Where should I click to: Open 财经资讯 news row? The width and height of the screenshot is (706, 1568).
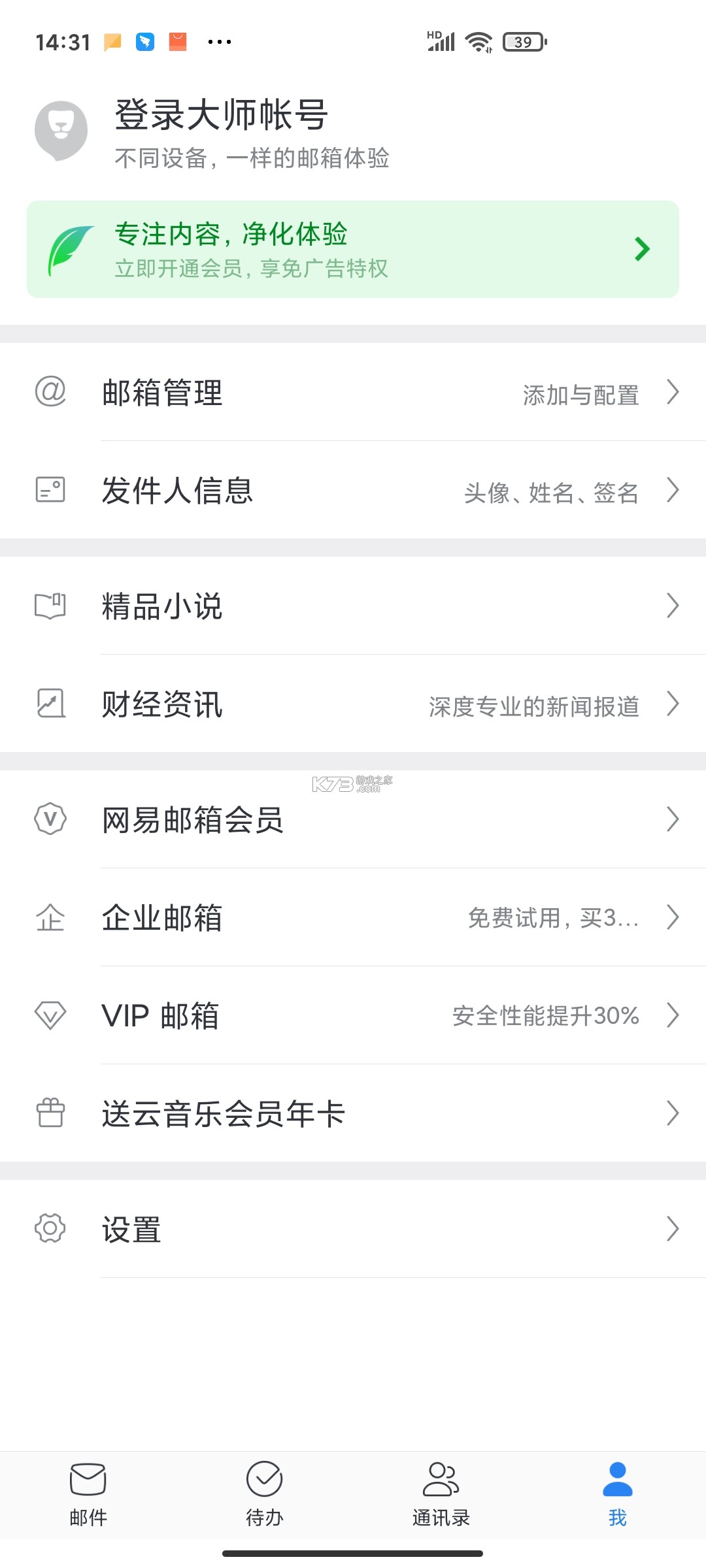[353, 704]
